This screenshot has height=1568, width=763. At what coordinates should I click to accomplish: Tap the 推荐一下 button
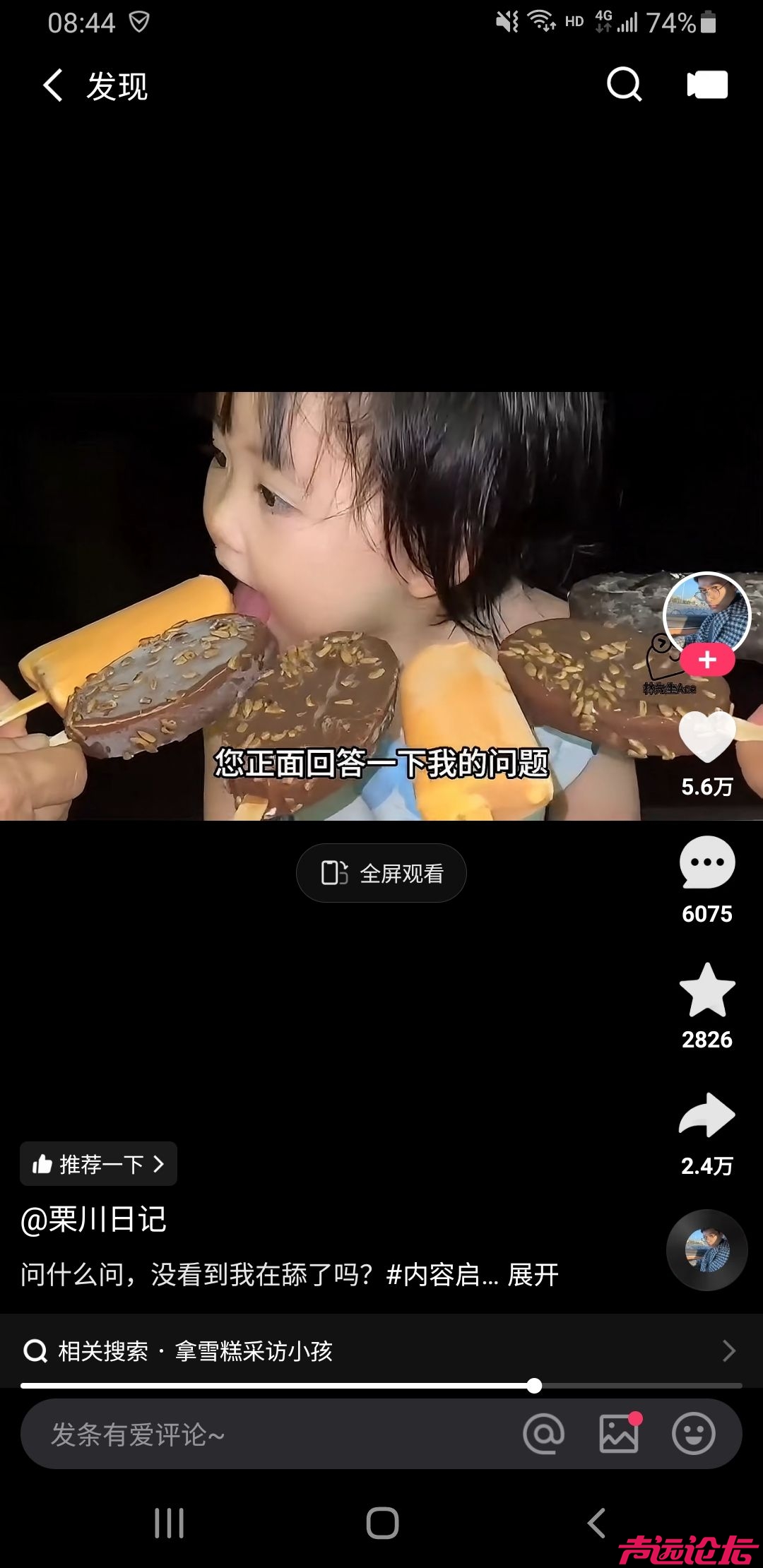(x=98, y=1164)
